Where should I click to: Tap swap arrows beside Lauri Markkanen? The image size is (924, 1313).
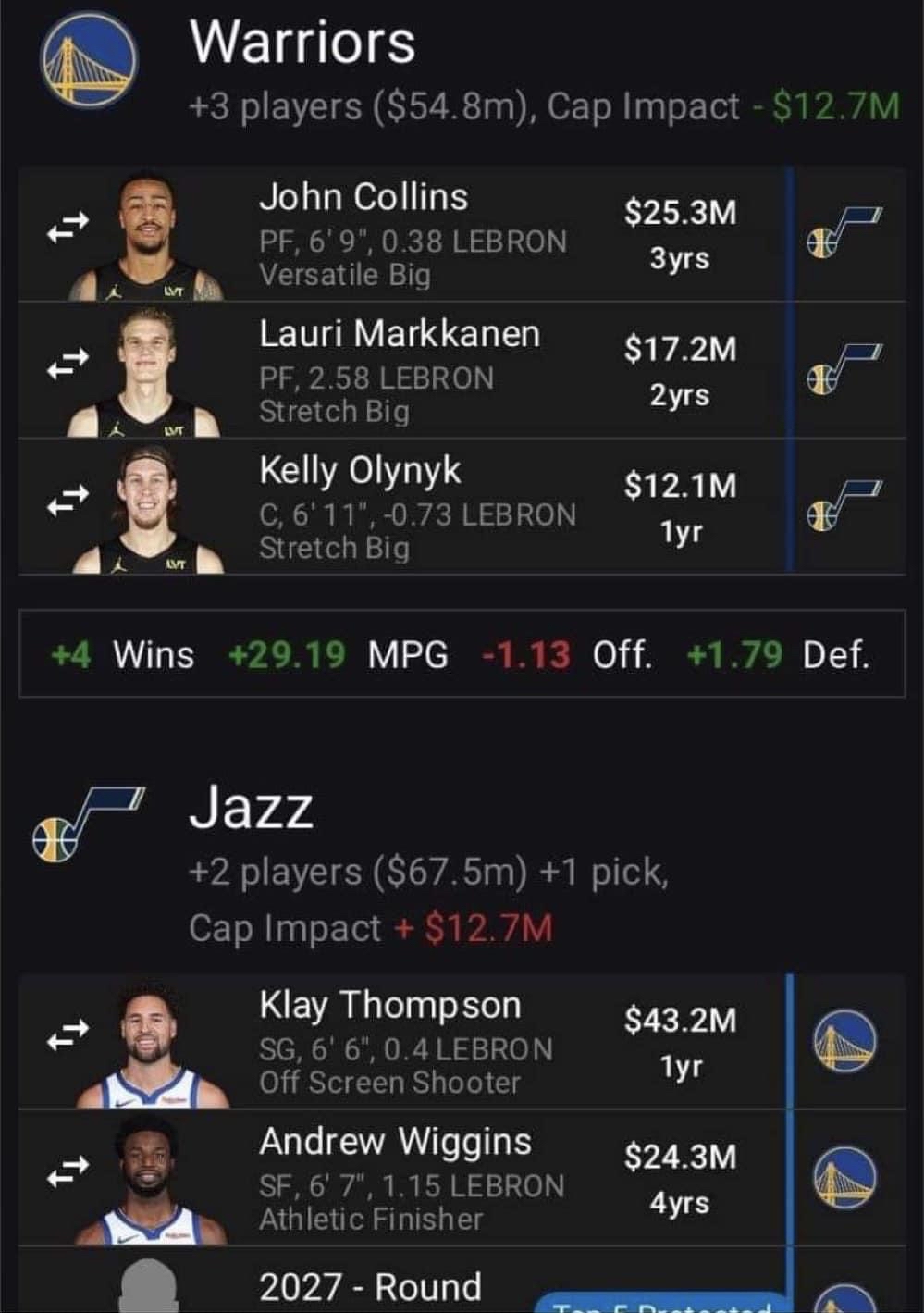point(68,364)
